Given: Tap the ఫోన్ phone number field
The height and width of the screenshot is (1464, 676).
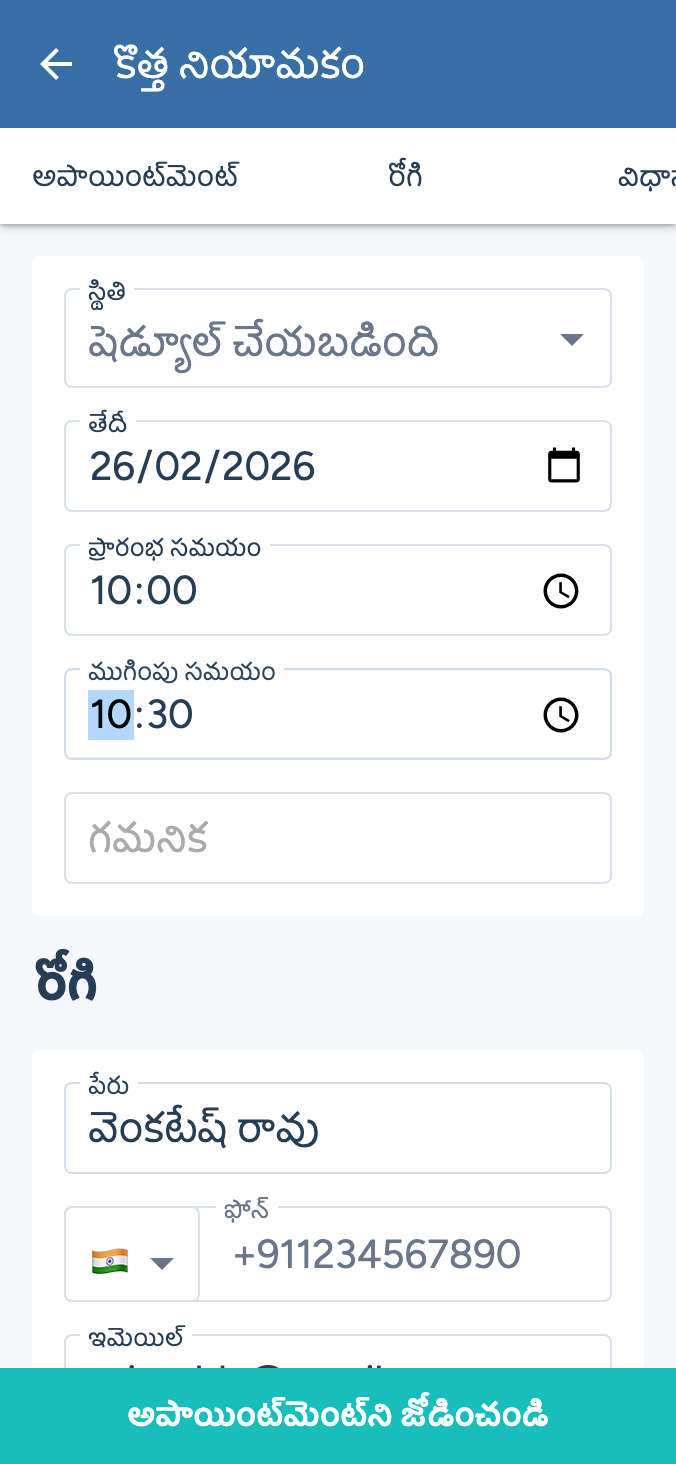Looking at the screenshot, I should [410, 1255].
